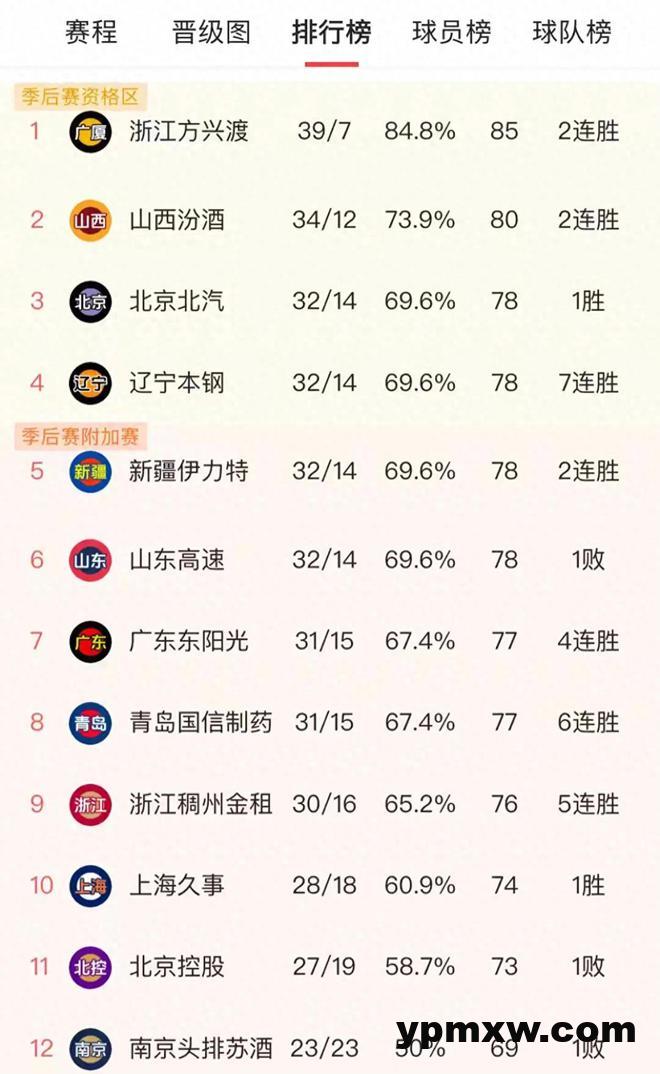Open the 浙江方兴渡 team row

click(x=189, y=131)
